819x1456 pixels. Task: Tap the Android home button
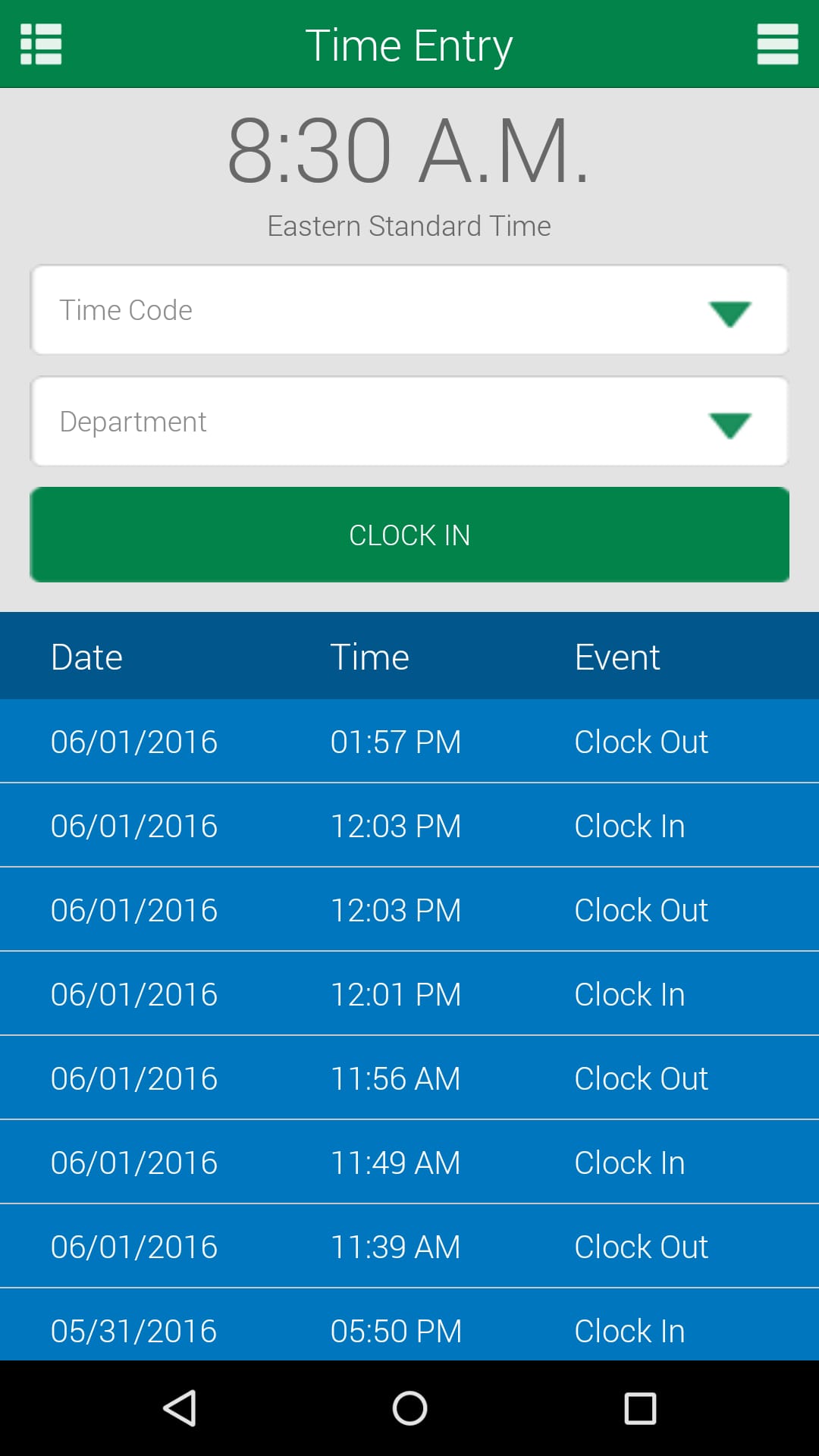click(x=409, y=1404)
